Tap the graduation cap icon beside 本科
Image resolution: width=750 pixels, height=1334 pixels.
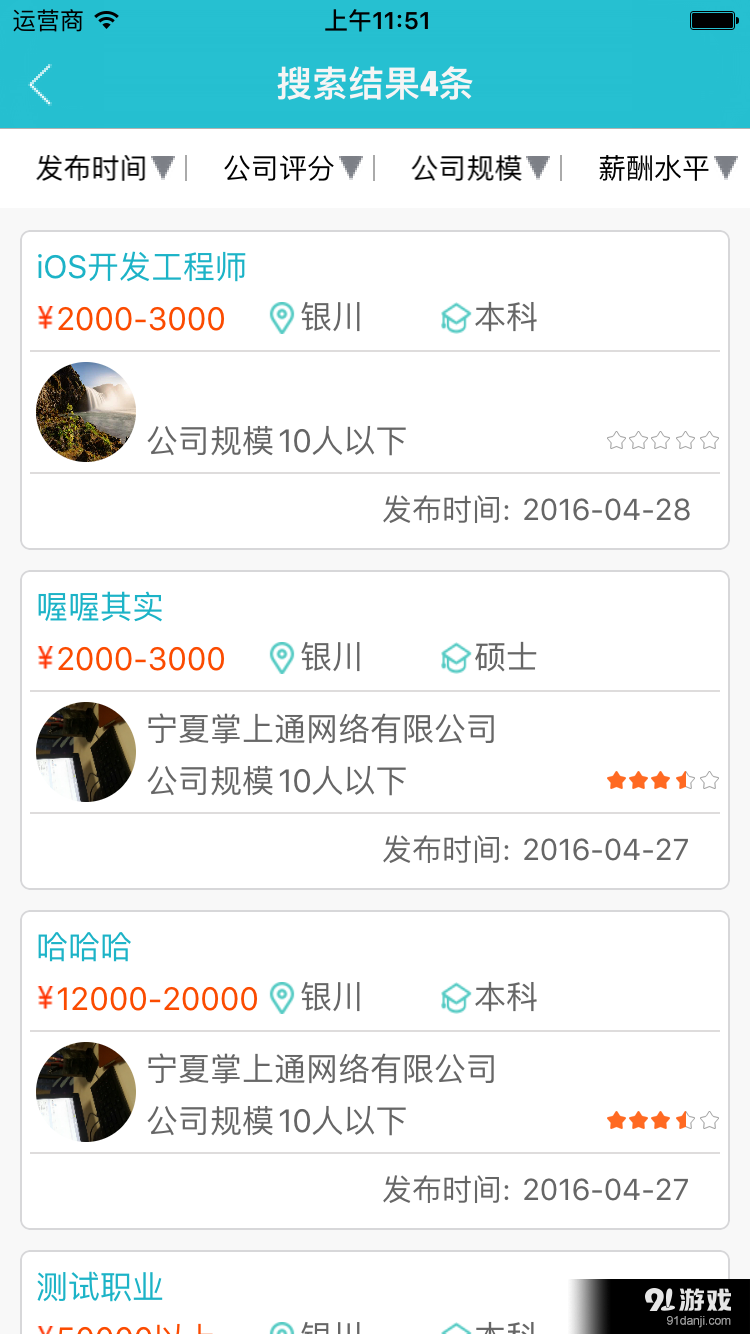(456, 317)
